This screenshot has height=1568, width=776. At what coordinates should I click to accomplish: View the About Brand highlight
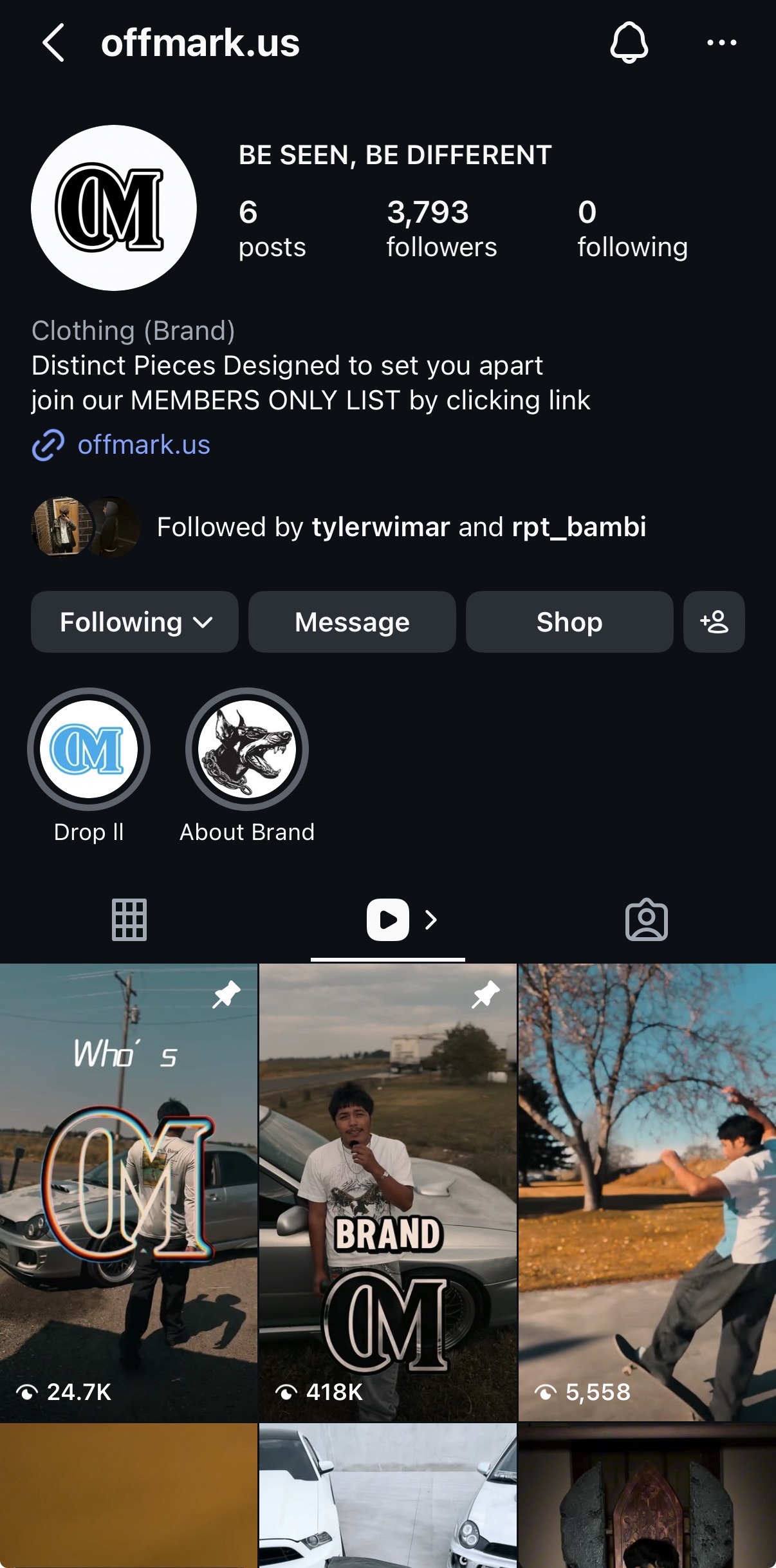247,750
